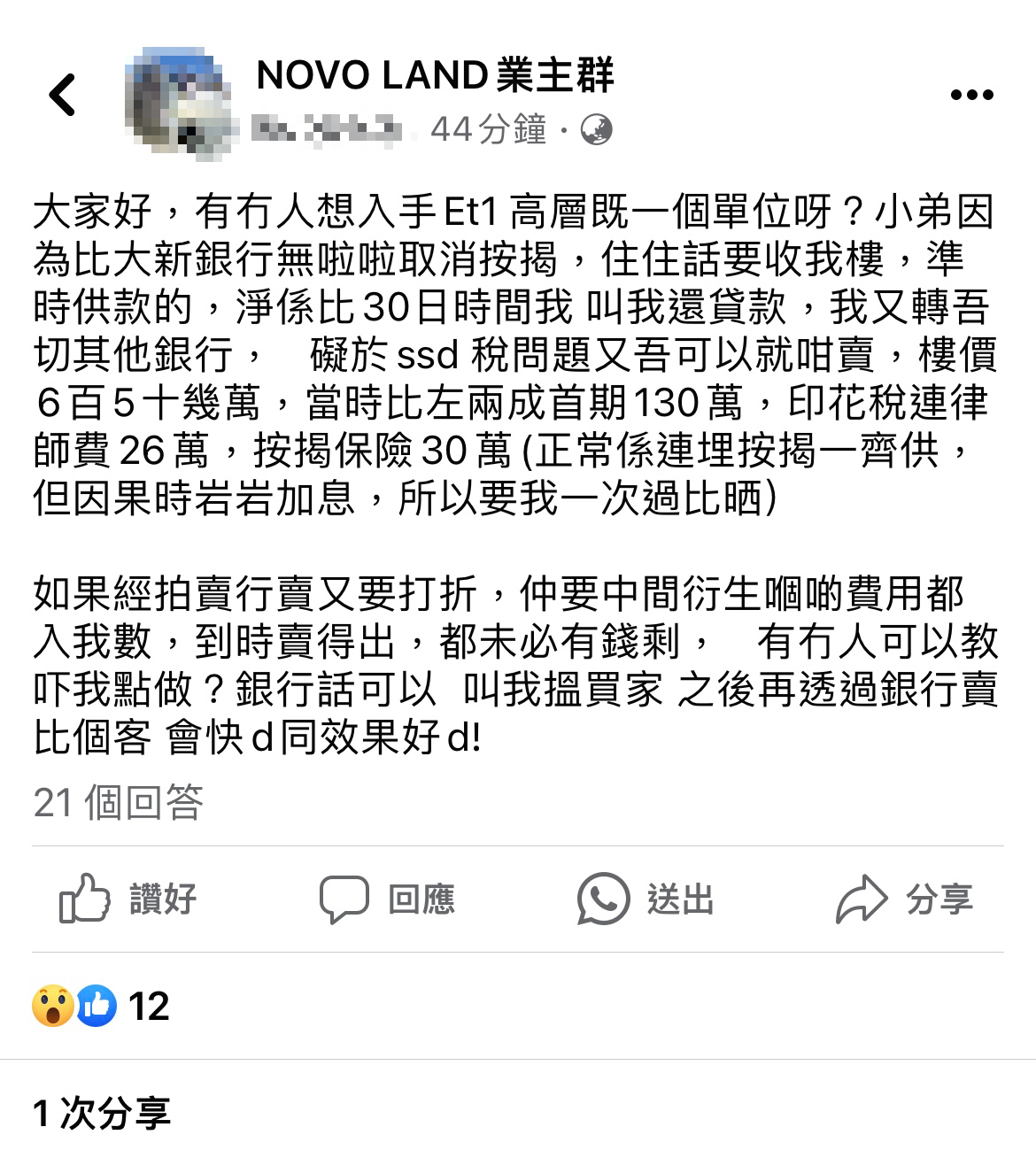
Task: Open the post's three-dot overflow menu
Action: pos(971,95)
